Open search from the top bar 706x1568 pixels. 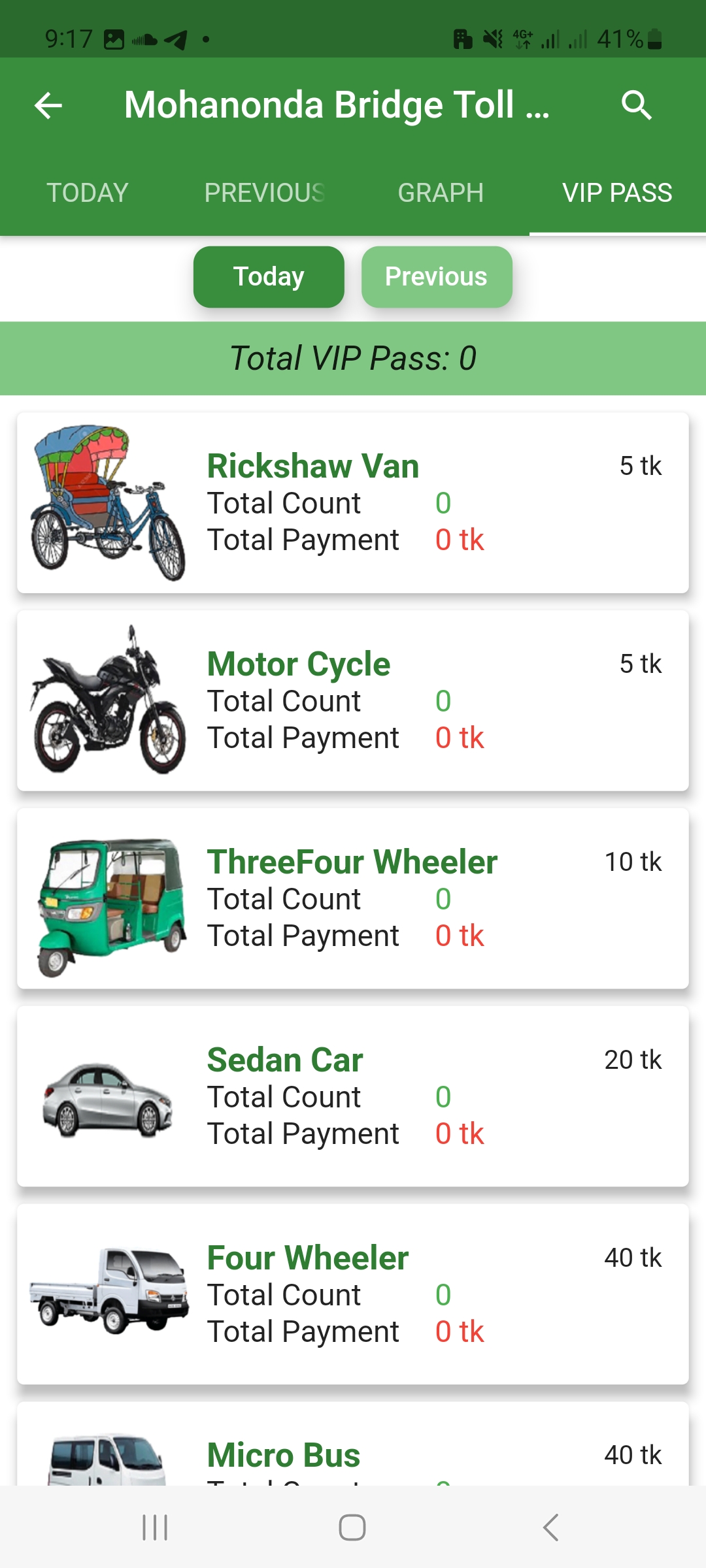[x=636, y=105]
